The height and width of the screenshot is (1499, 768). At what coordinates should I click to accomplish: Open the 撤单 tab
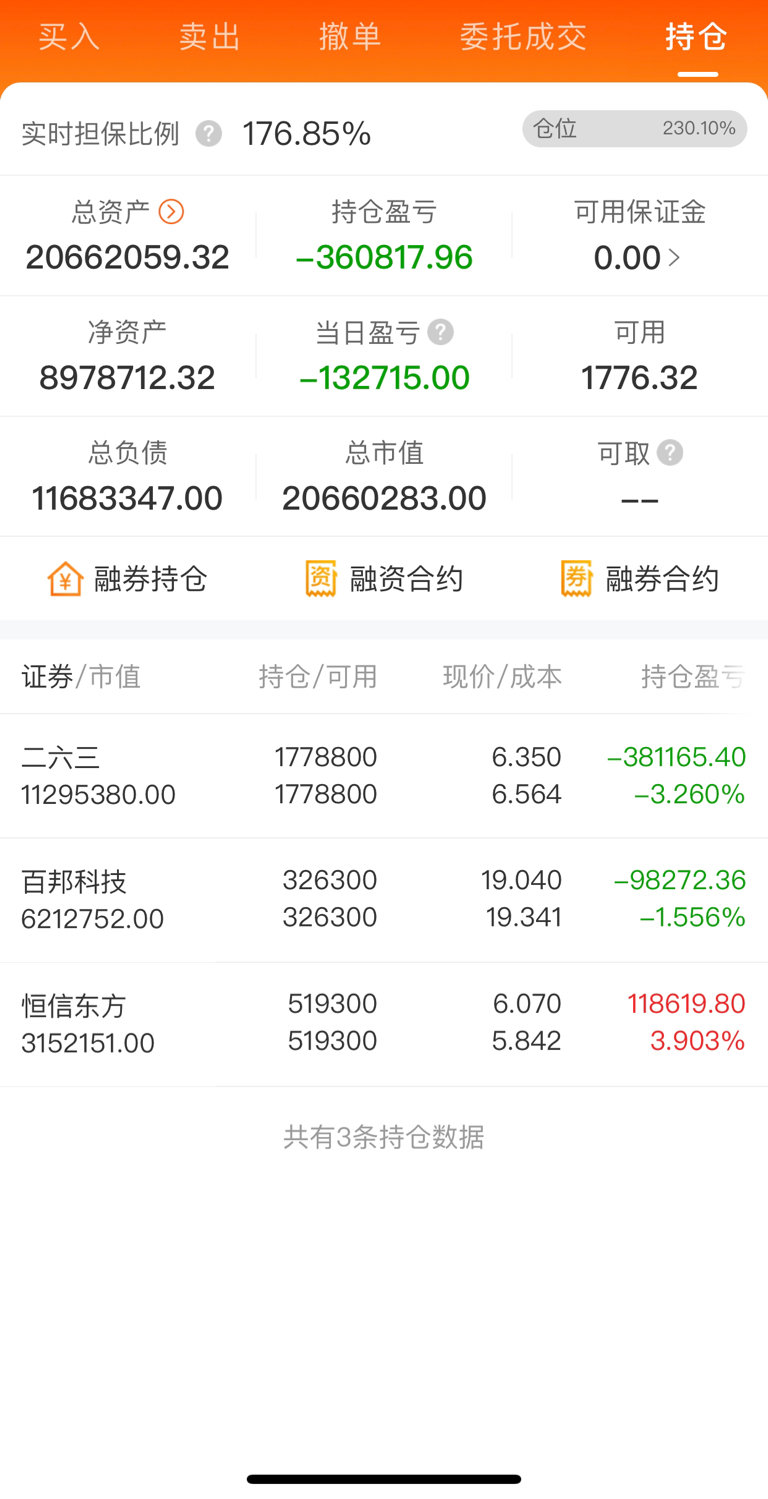pos(350,37)
